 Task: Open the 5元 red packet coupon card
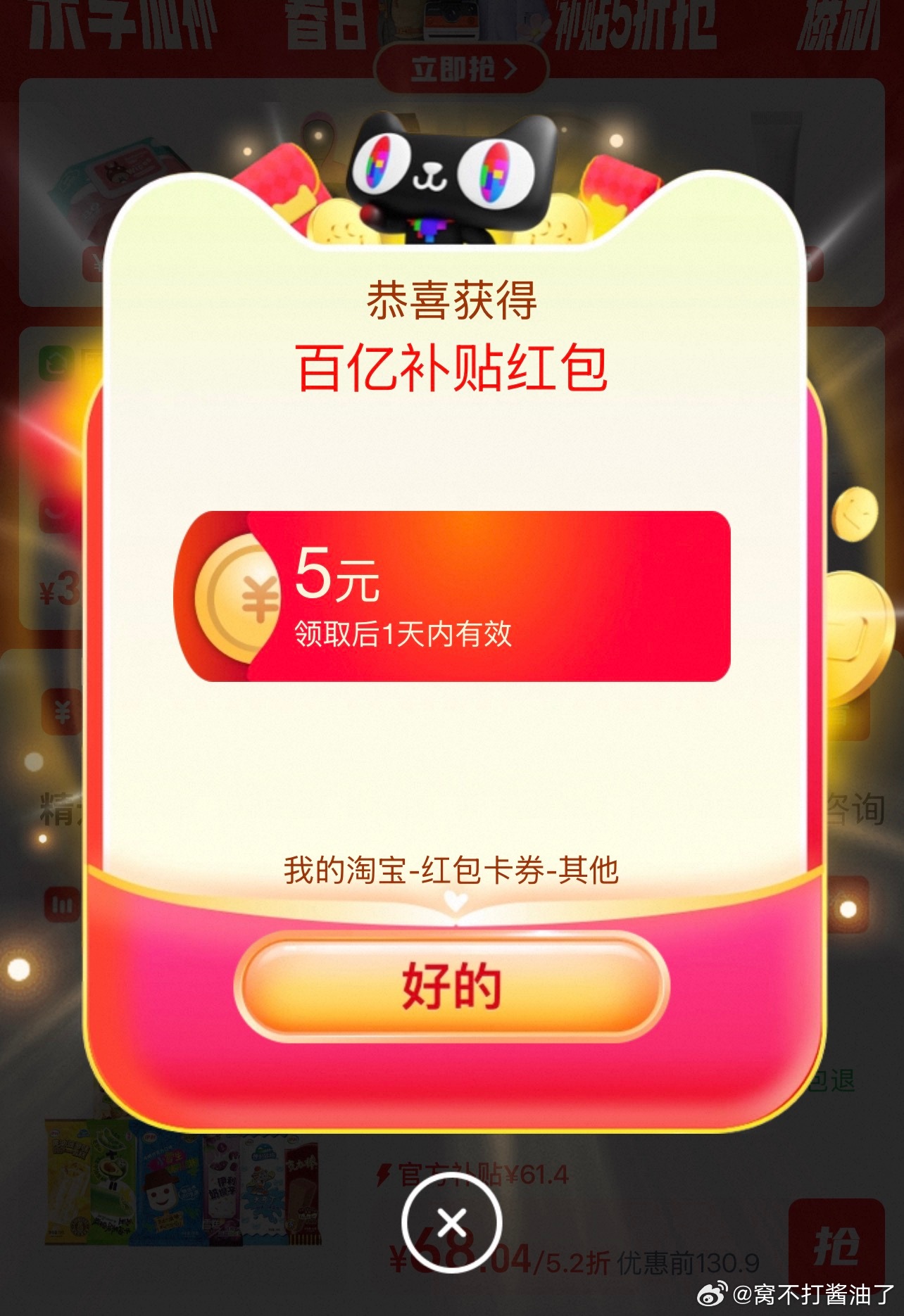click(452, 596)
